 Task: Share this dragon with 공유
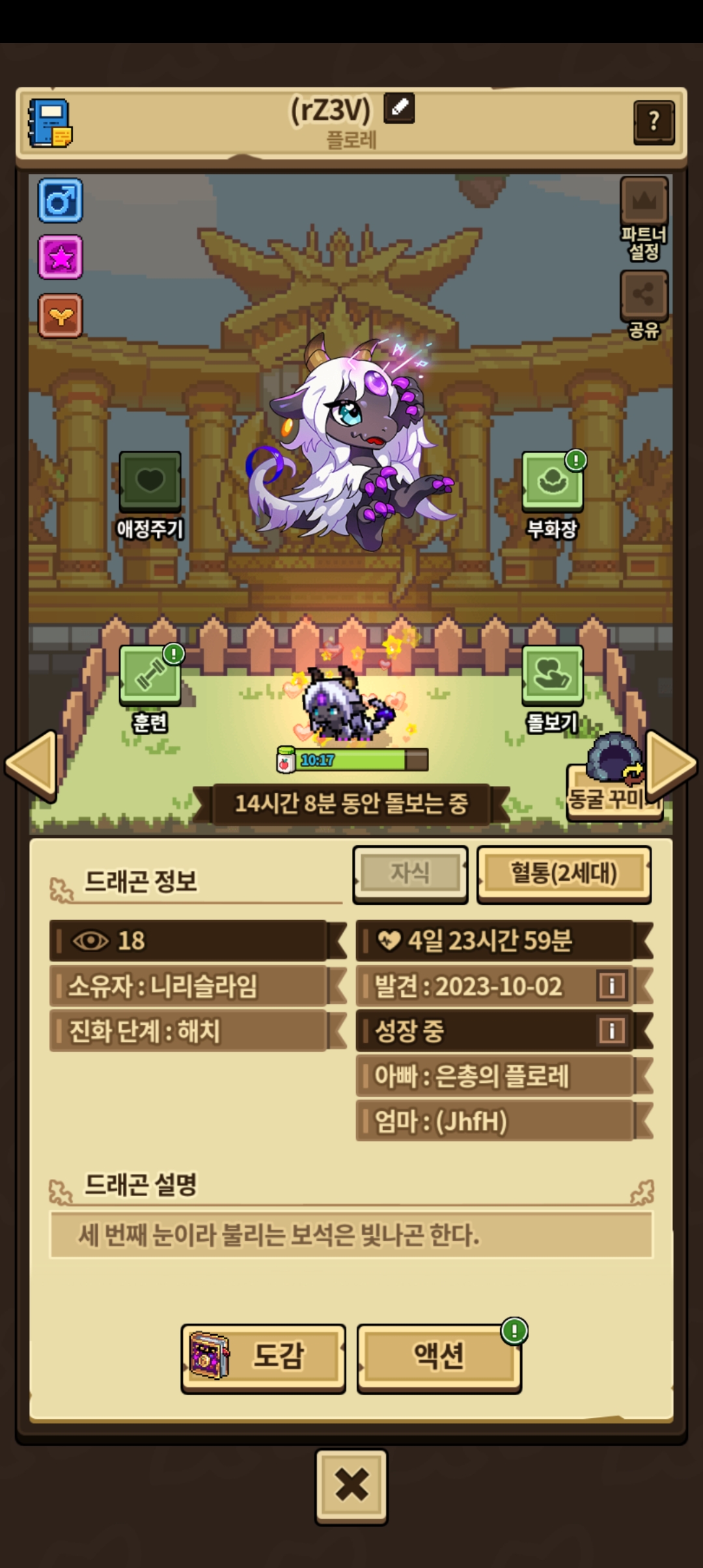644,304
